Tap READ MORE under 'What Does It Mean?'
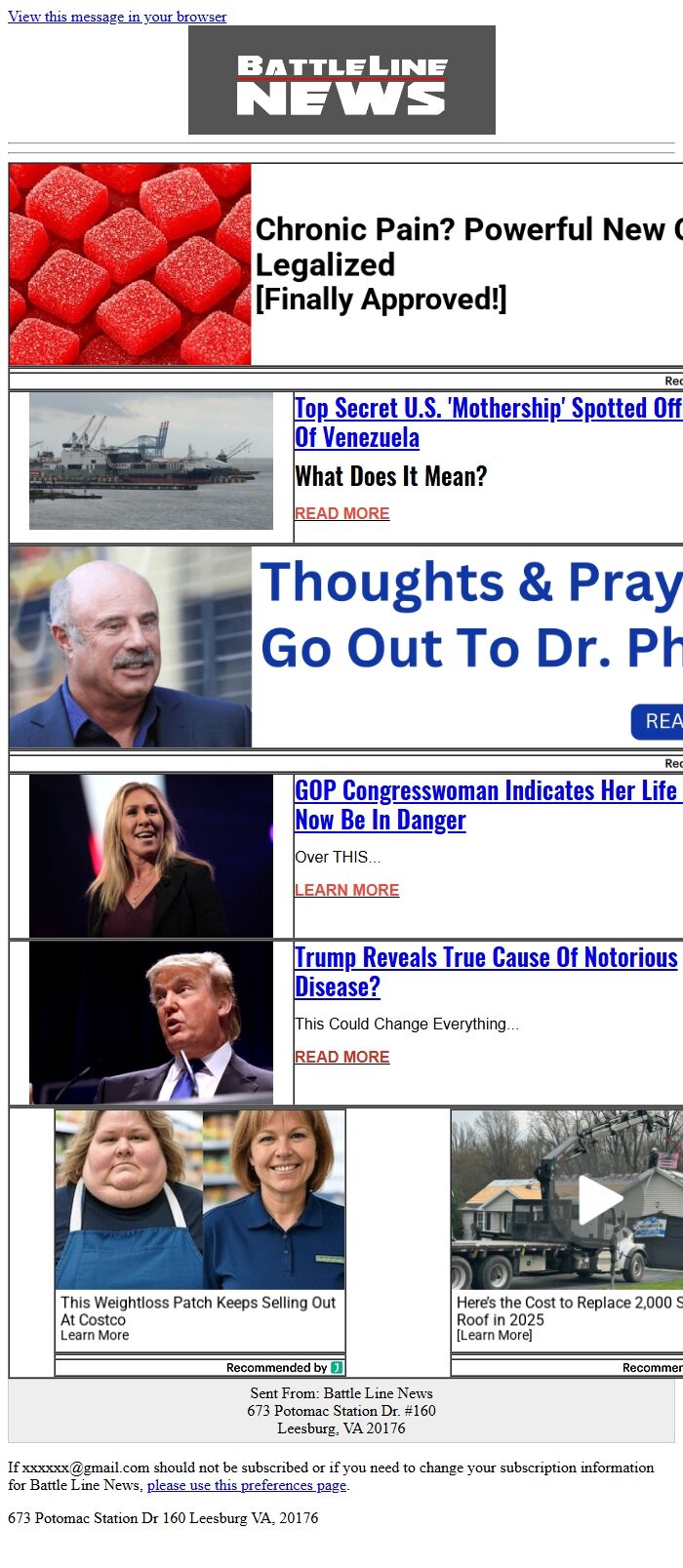 click(341, 513)
